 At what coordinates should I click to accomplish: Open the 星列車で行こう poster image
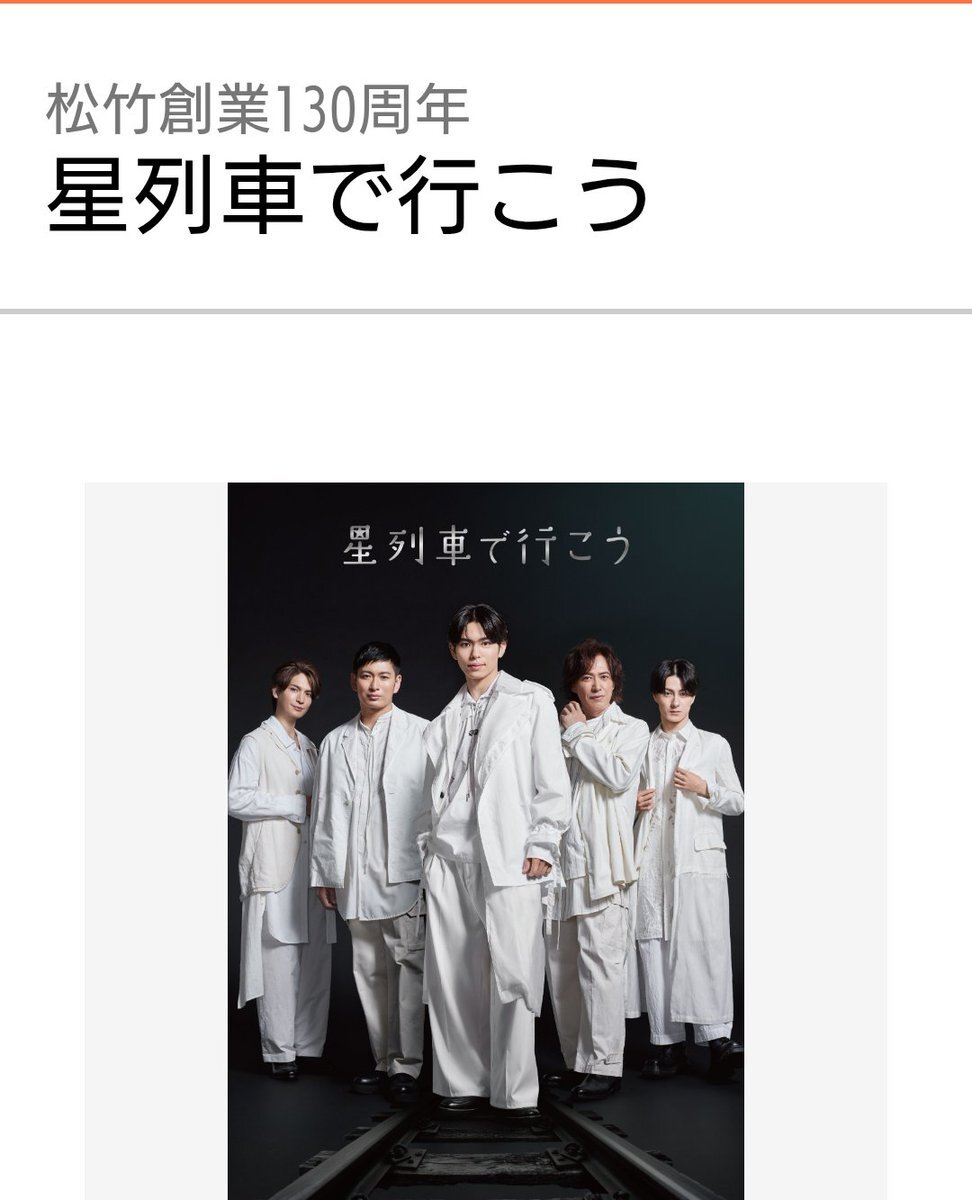click(485, 840)
